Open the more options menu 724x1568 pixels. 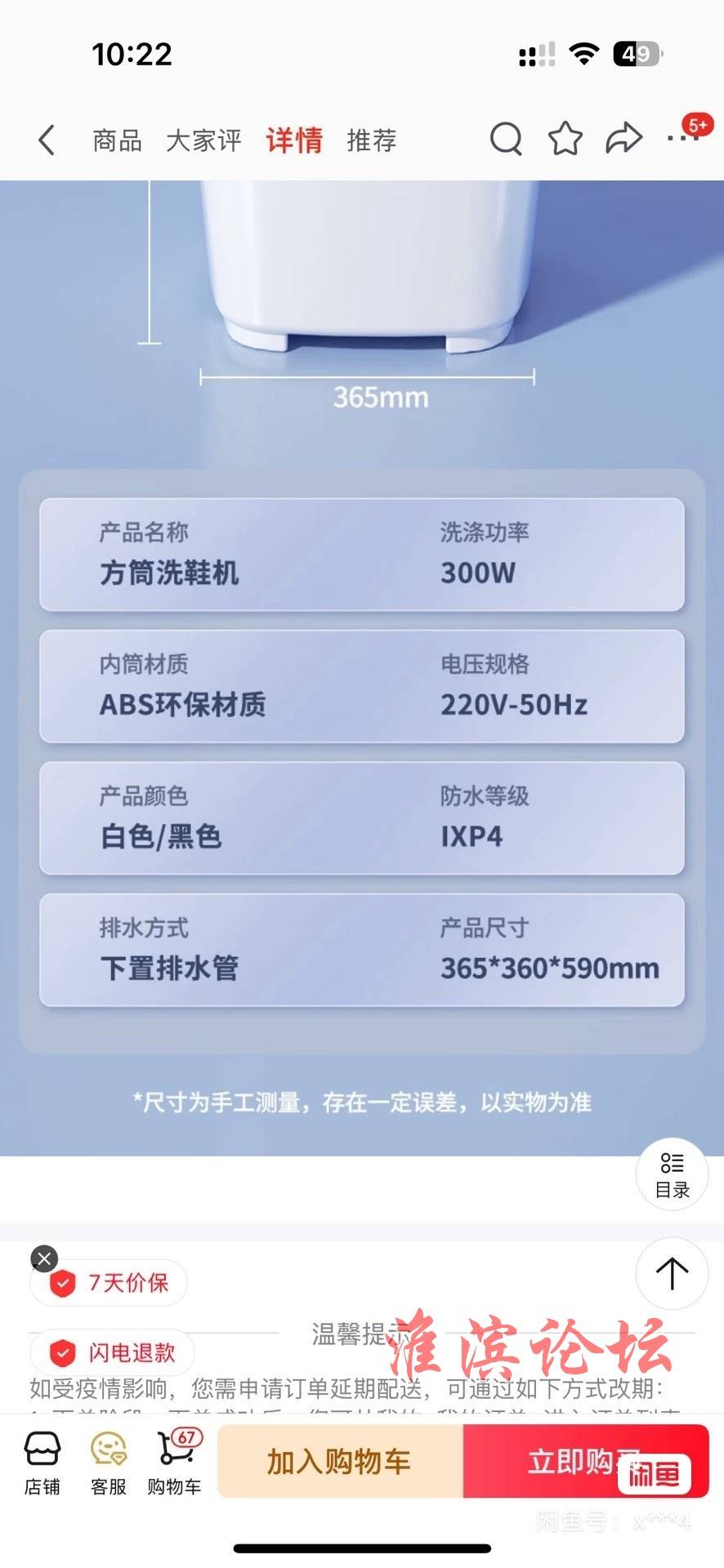click(x=682, y=139)
